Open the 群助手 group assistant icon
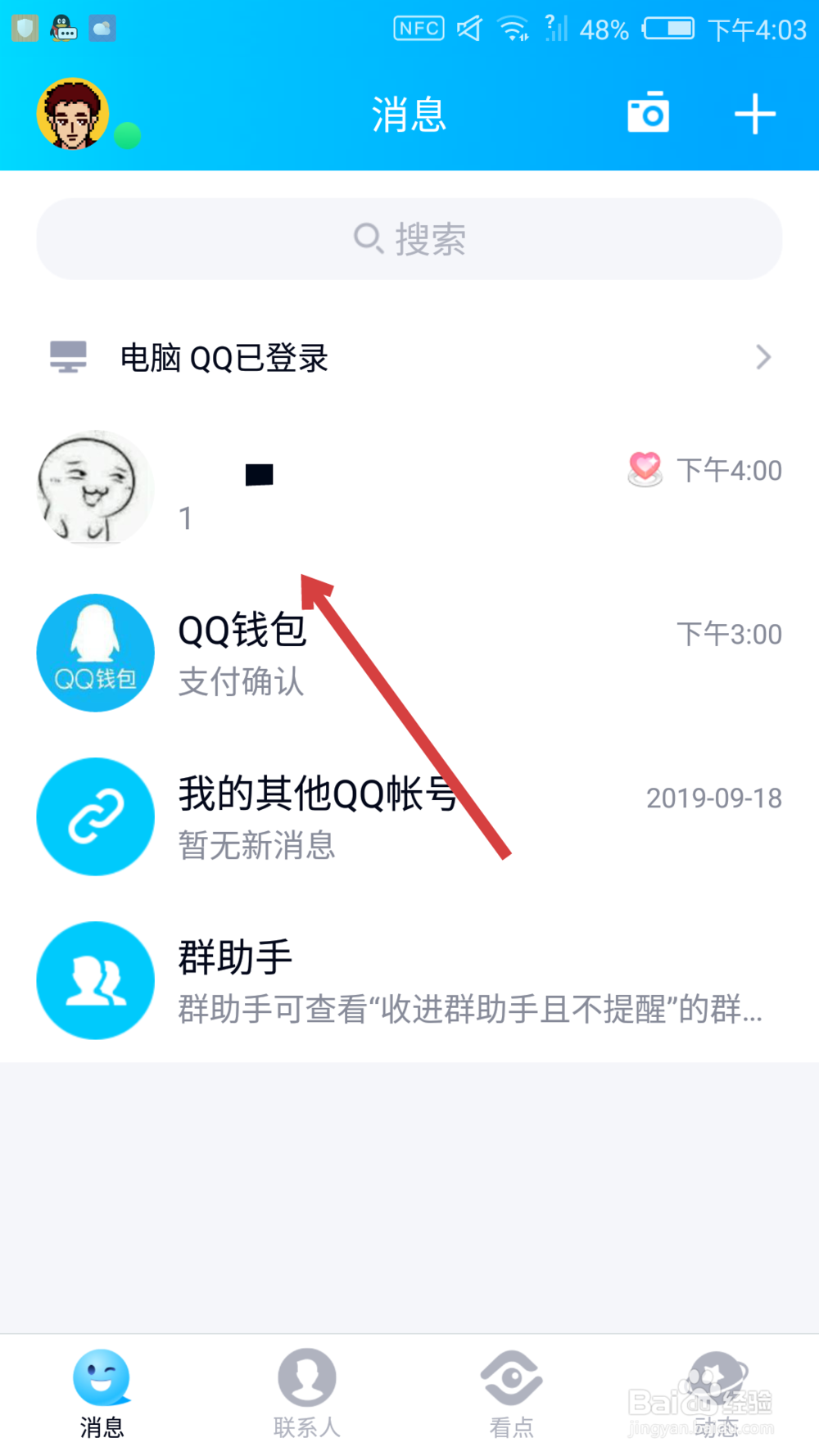Image resolution: width=819 pixels, height=1456 pixels. [x=95, y=980]
